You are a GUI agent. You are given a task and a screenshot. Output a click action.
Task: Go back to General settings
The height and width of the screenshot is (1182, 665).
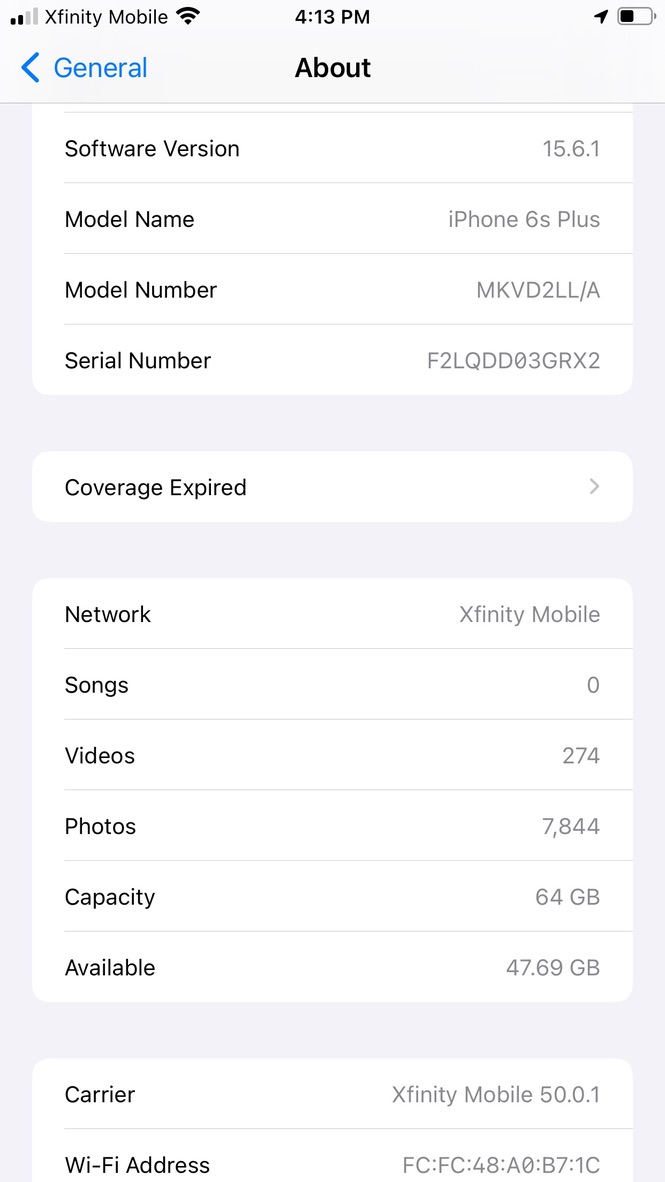click(x=84, y=68)
